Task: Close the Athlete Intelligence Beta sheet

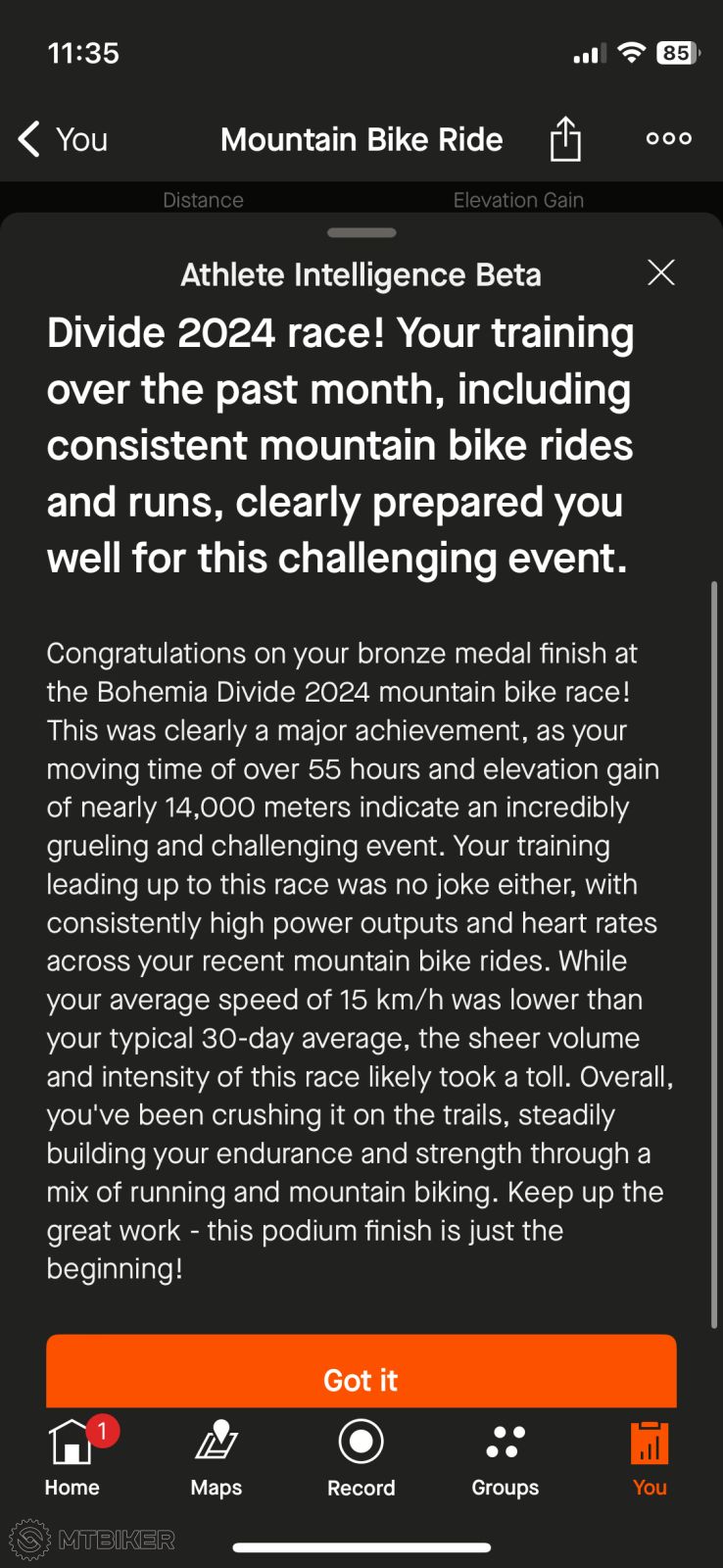Action: click(661, 272)
